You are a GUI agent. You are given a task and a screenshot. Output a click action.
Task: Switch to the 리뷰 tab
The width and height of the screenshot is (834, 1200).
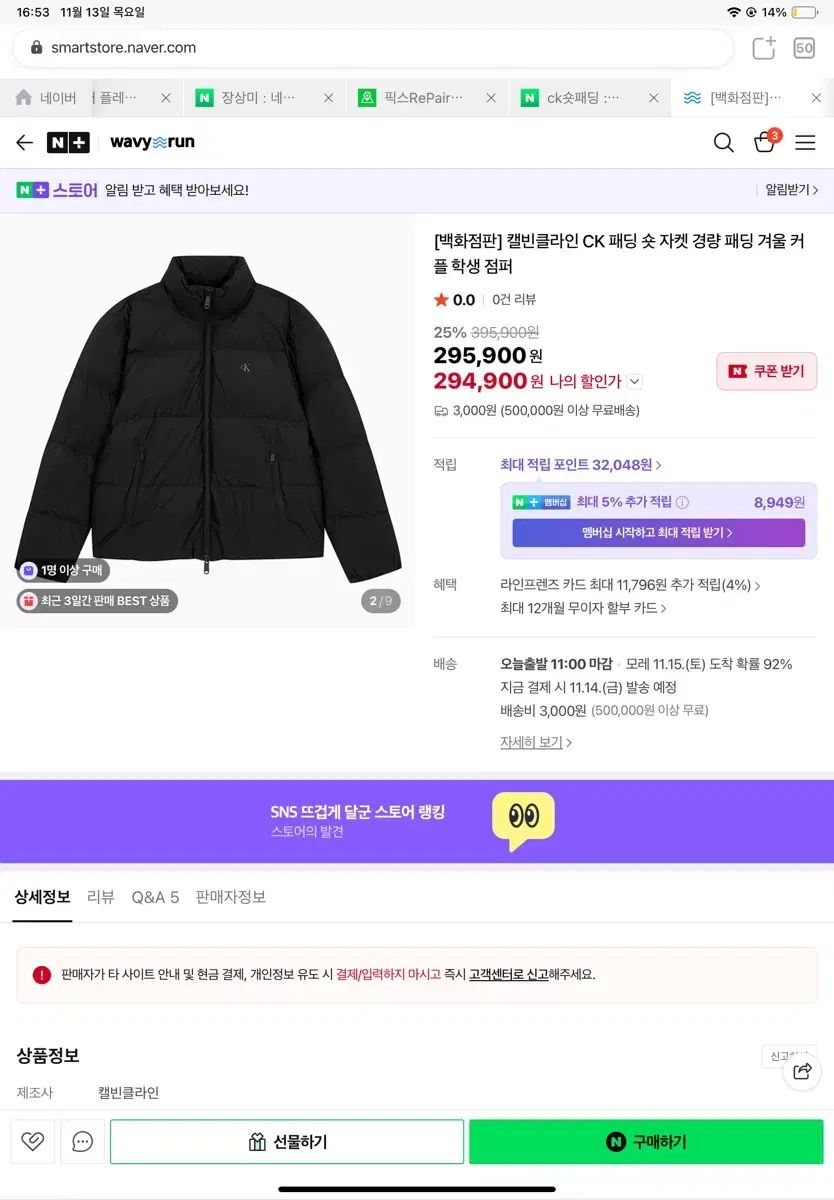click(x=100, y=897)
